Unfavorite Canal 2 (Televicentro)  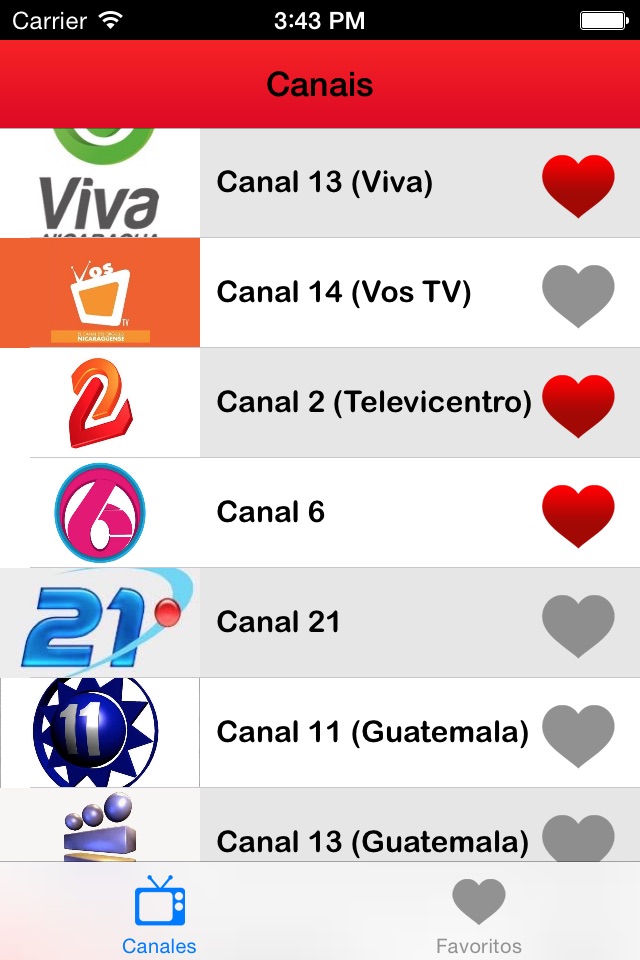point(578,406)
